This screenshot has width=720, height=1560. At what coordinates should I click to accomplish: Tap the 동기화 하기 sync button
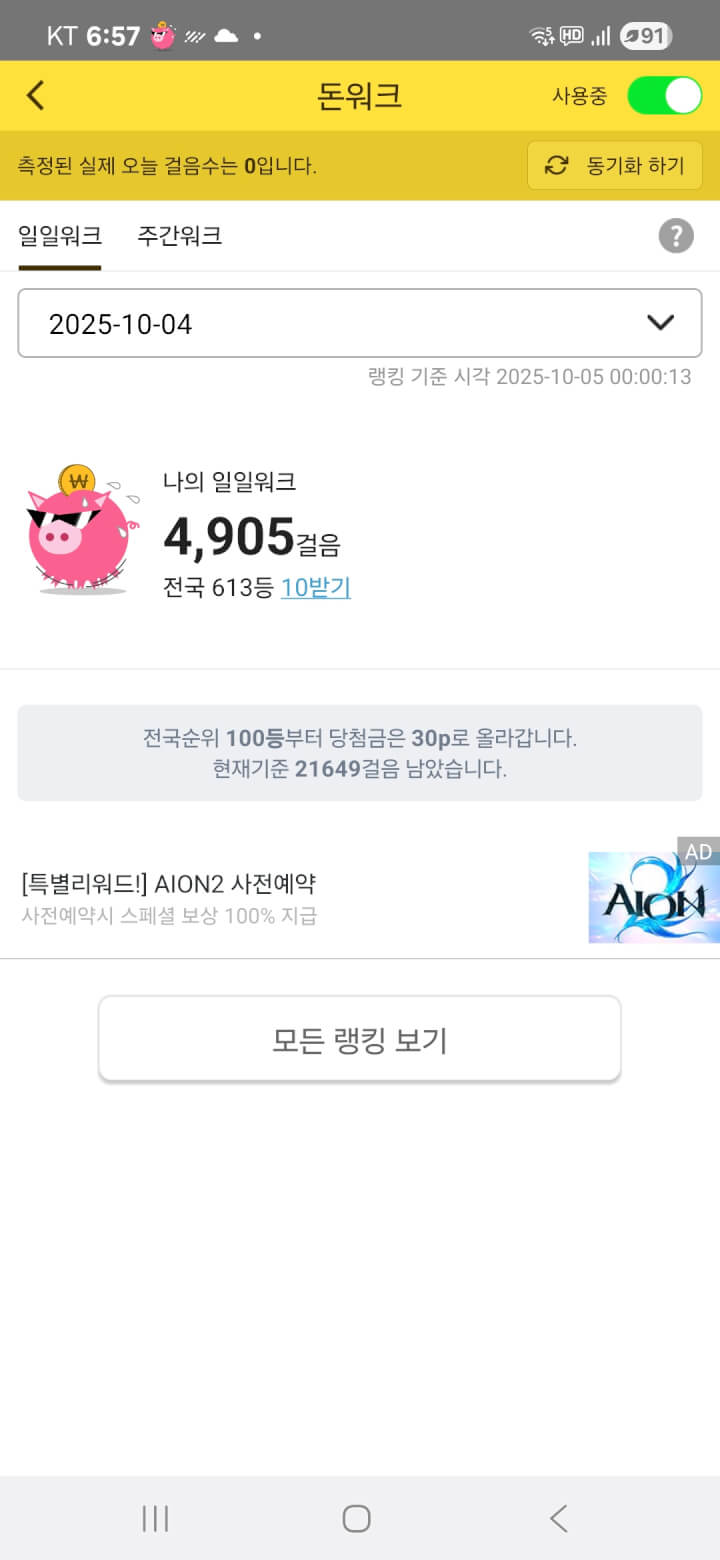614,166
